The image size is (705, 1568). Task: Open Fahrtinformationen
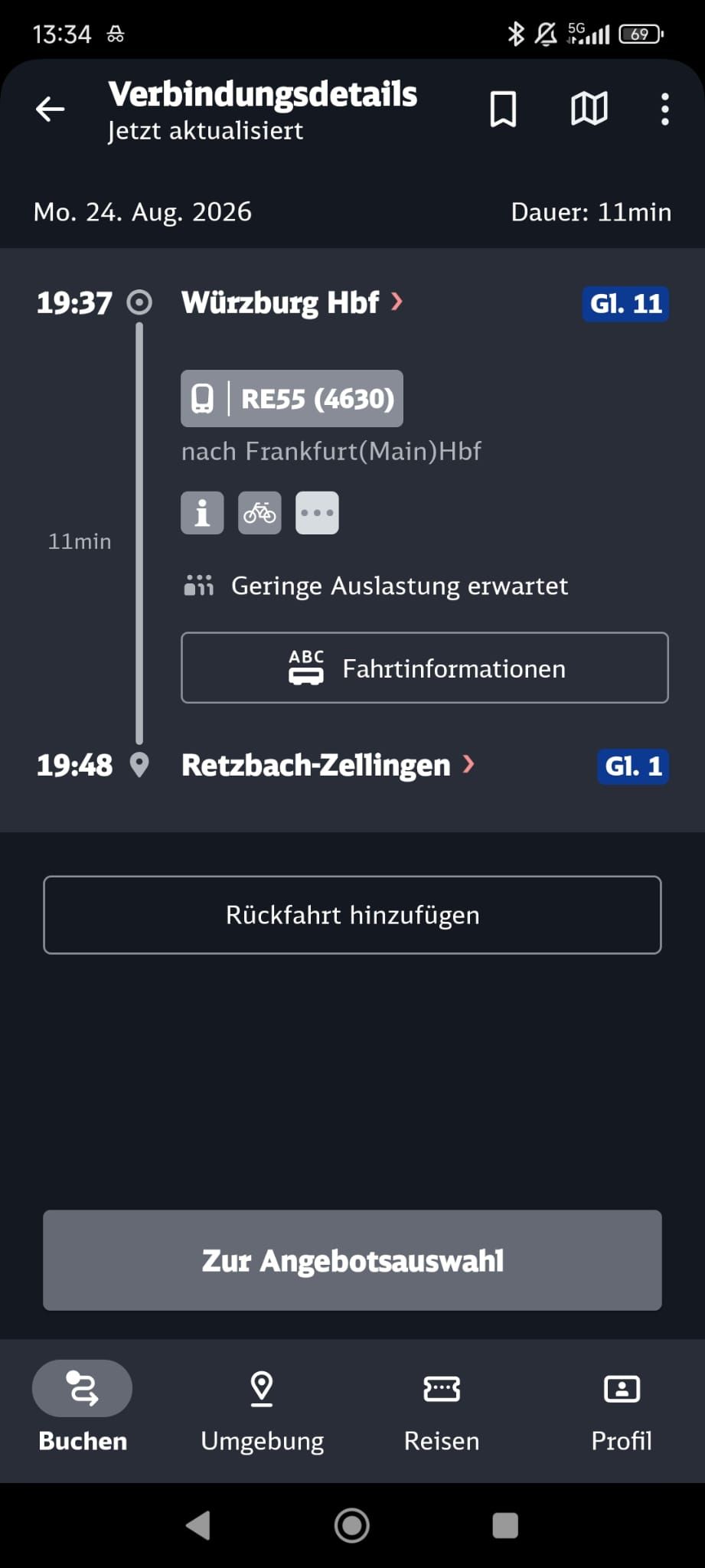[x=425, y=668]
